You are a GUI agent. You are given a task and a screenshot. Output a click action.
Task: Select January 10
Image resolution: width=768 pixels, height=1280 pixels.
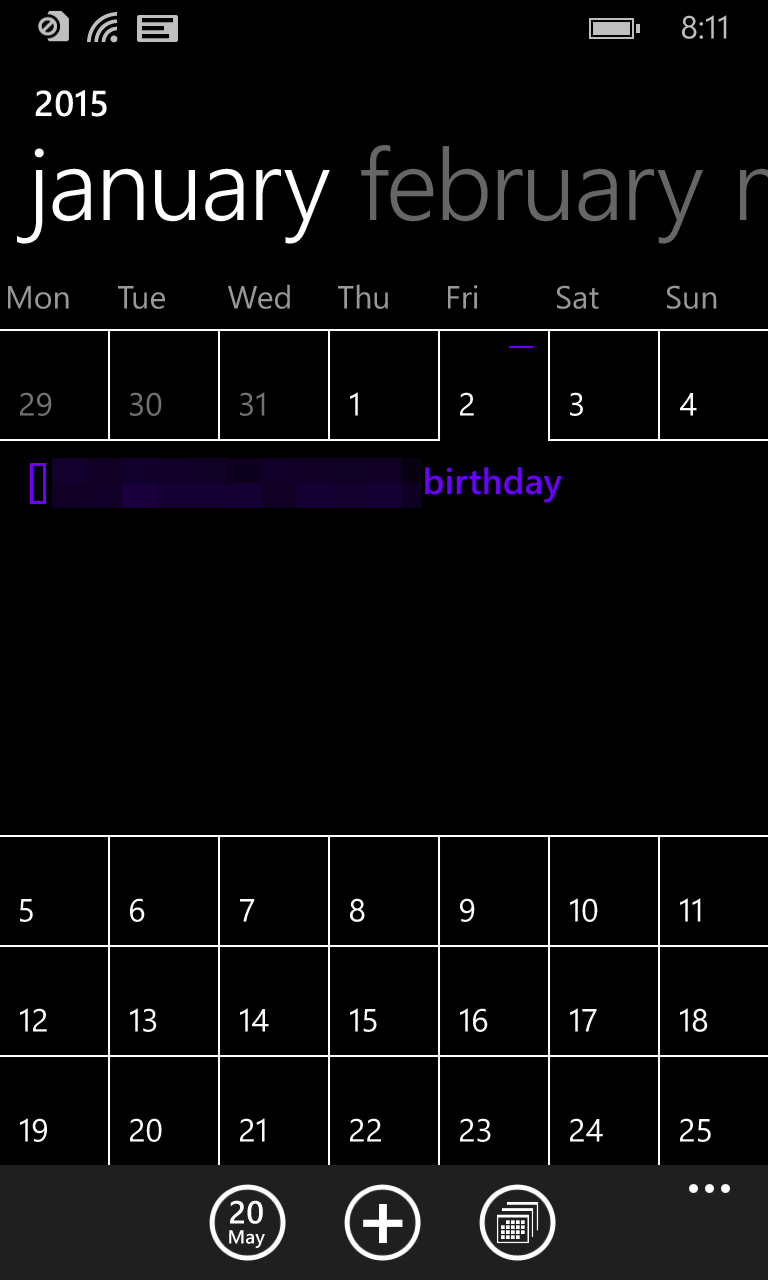coord(604,891)
